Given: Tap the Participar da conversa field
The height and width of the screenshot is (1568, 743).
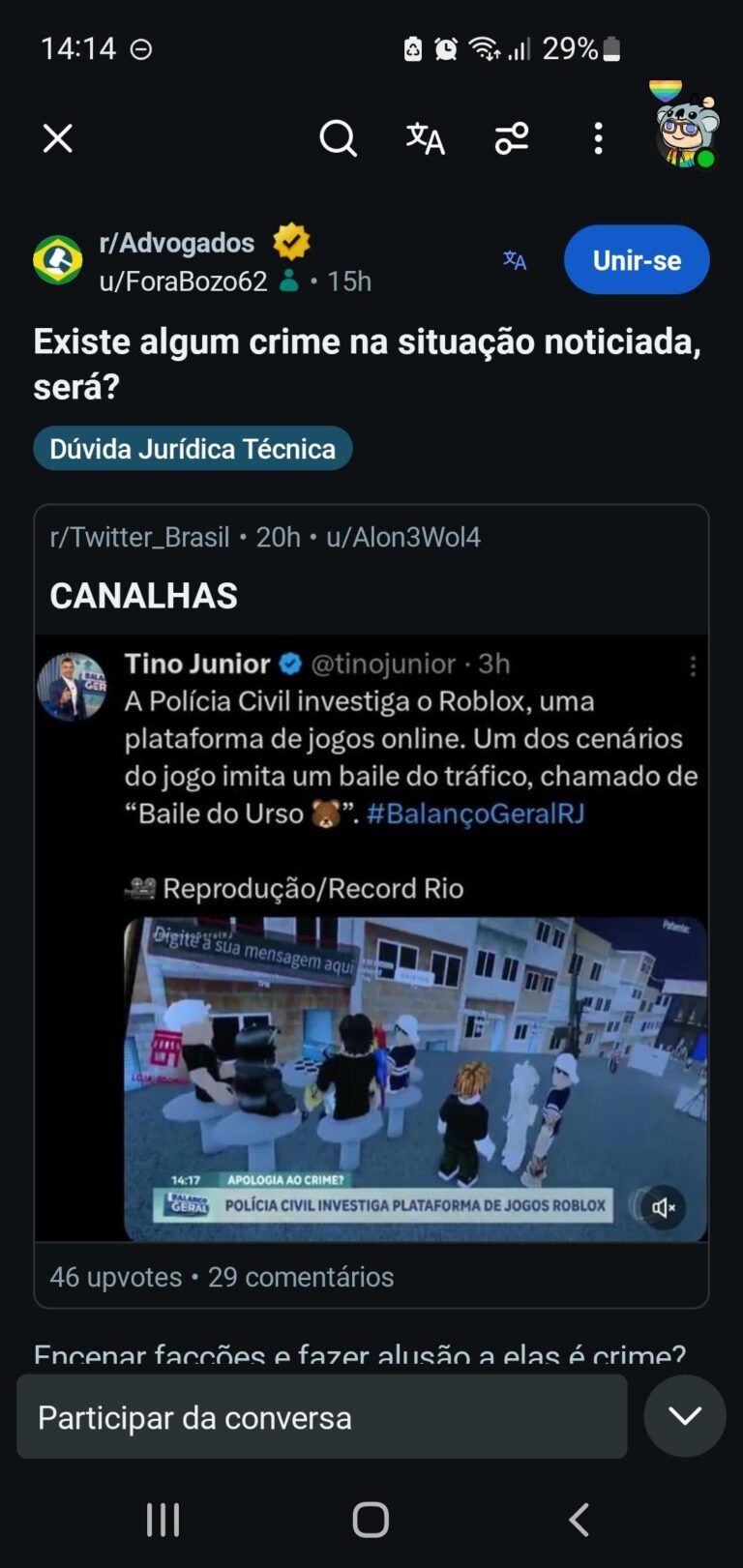Looking at the screenshot, I should [x=321, y=1417].
